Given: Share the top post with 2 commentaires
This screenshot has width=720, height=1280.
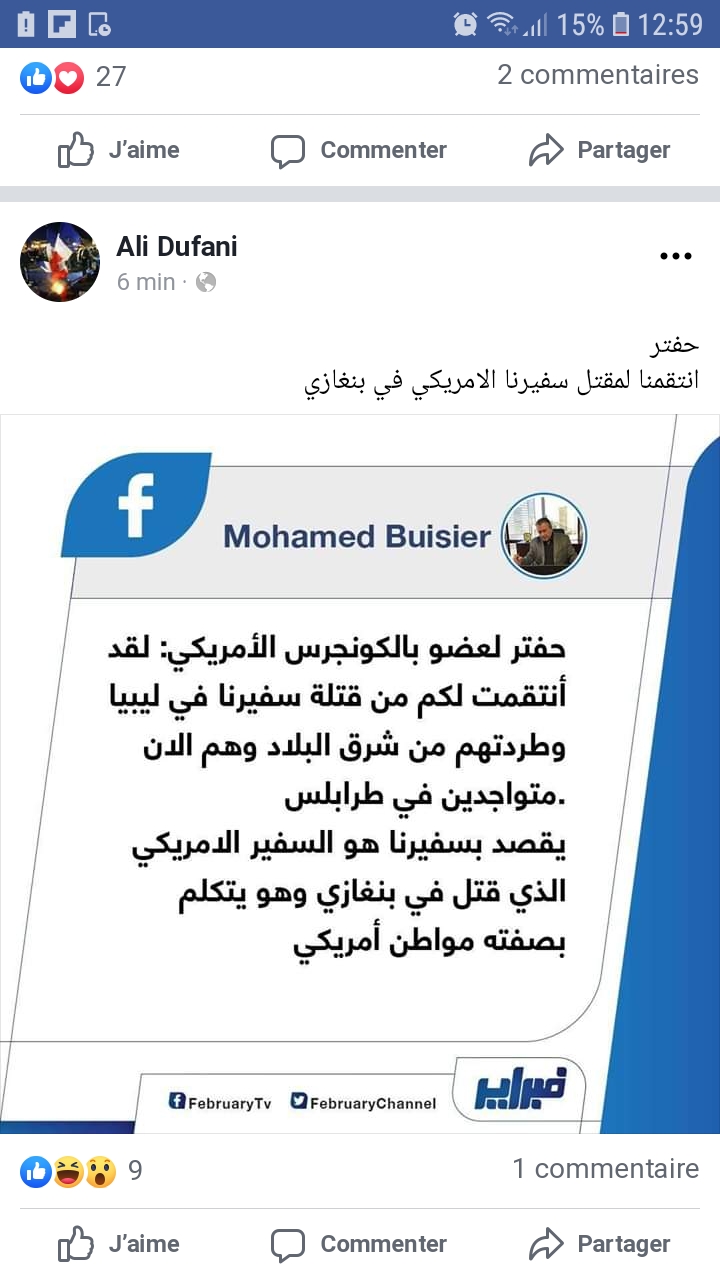Looking at the screenshot, I should coord(599,151).
